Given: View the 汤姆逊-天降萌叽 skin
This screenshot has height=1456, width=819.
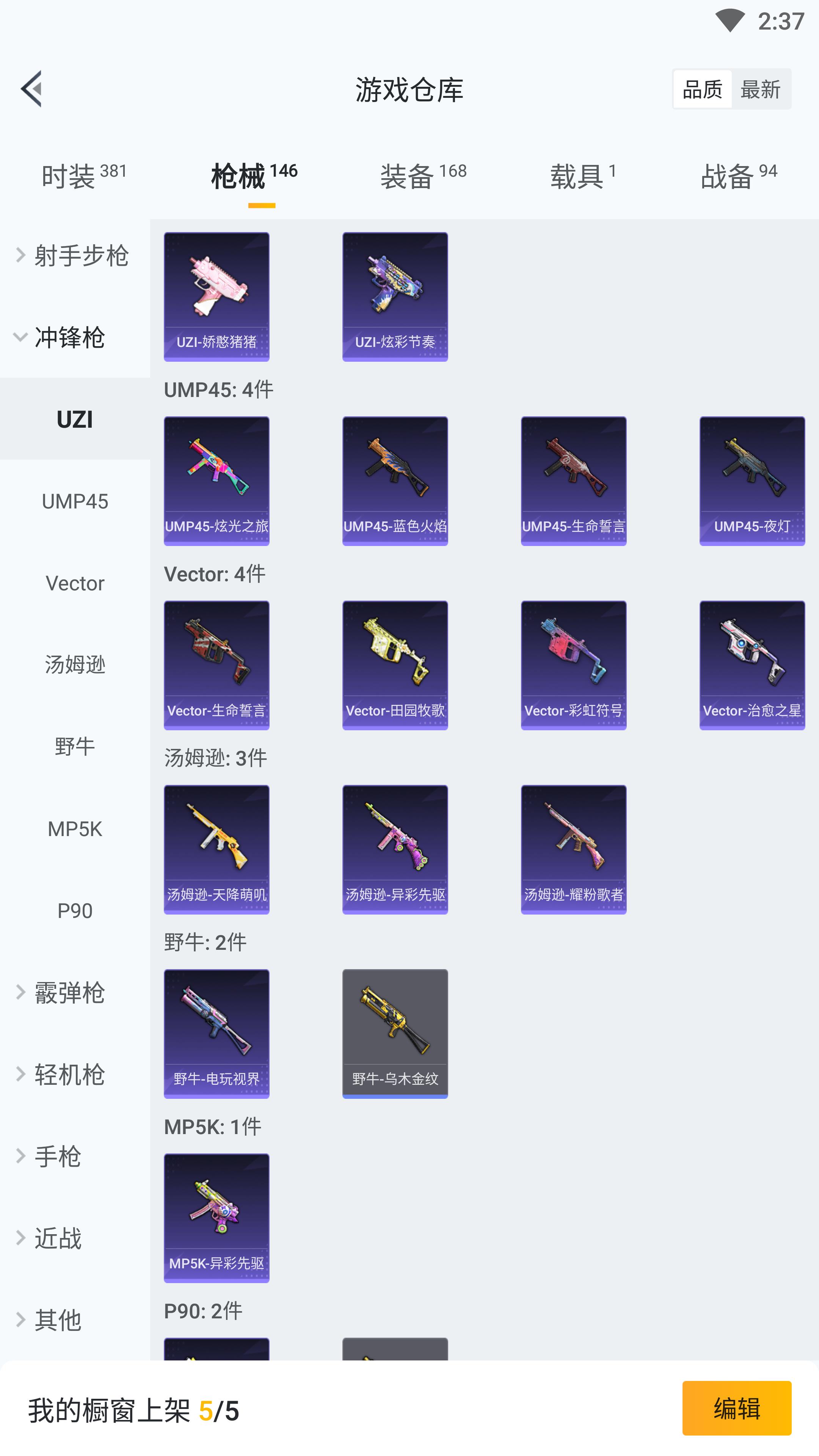Looking at the screenshot, I should pos(217,849).
